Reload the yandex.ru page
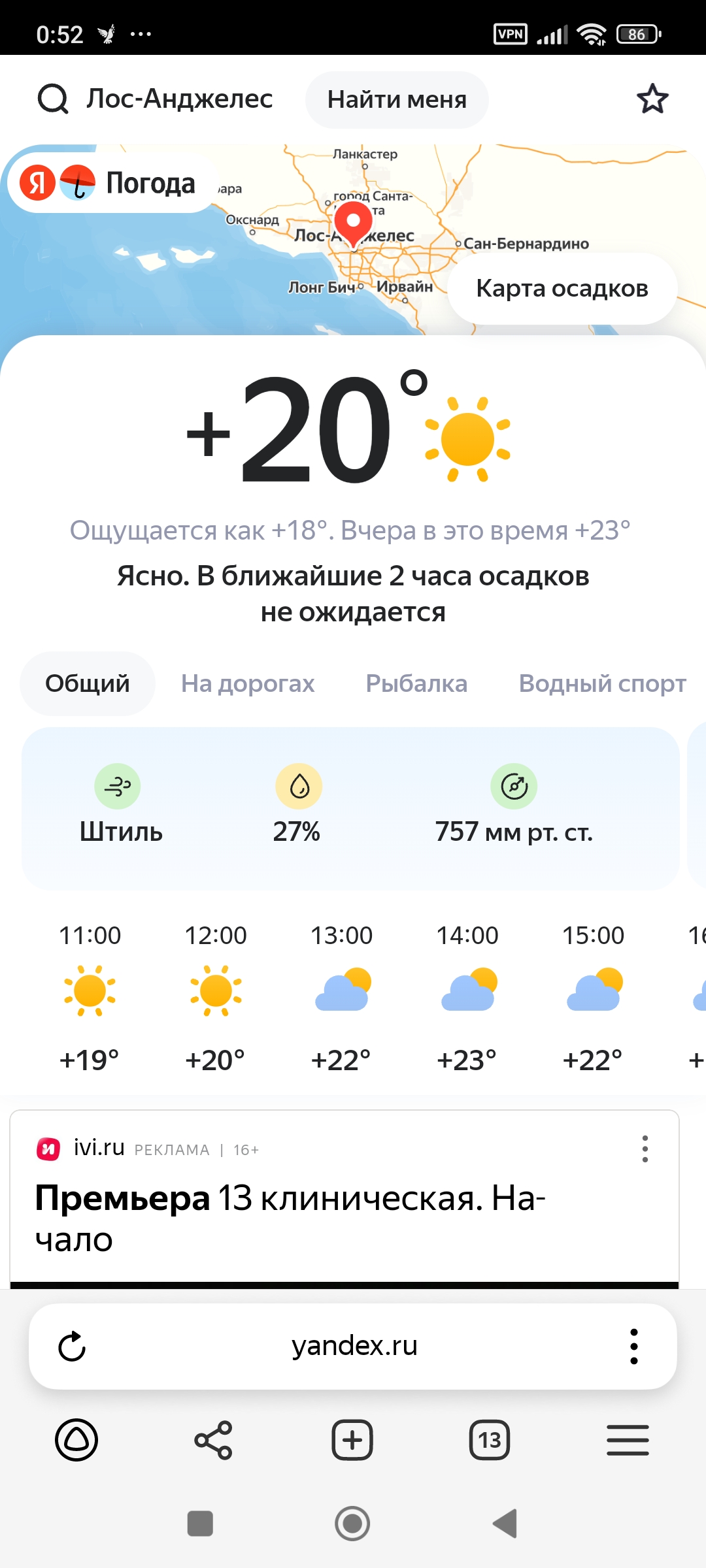The width and height of the screenshot is (706, 1568). pyautogui.click(x=72, y=1347)
